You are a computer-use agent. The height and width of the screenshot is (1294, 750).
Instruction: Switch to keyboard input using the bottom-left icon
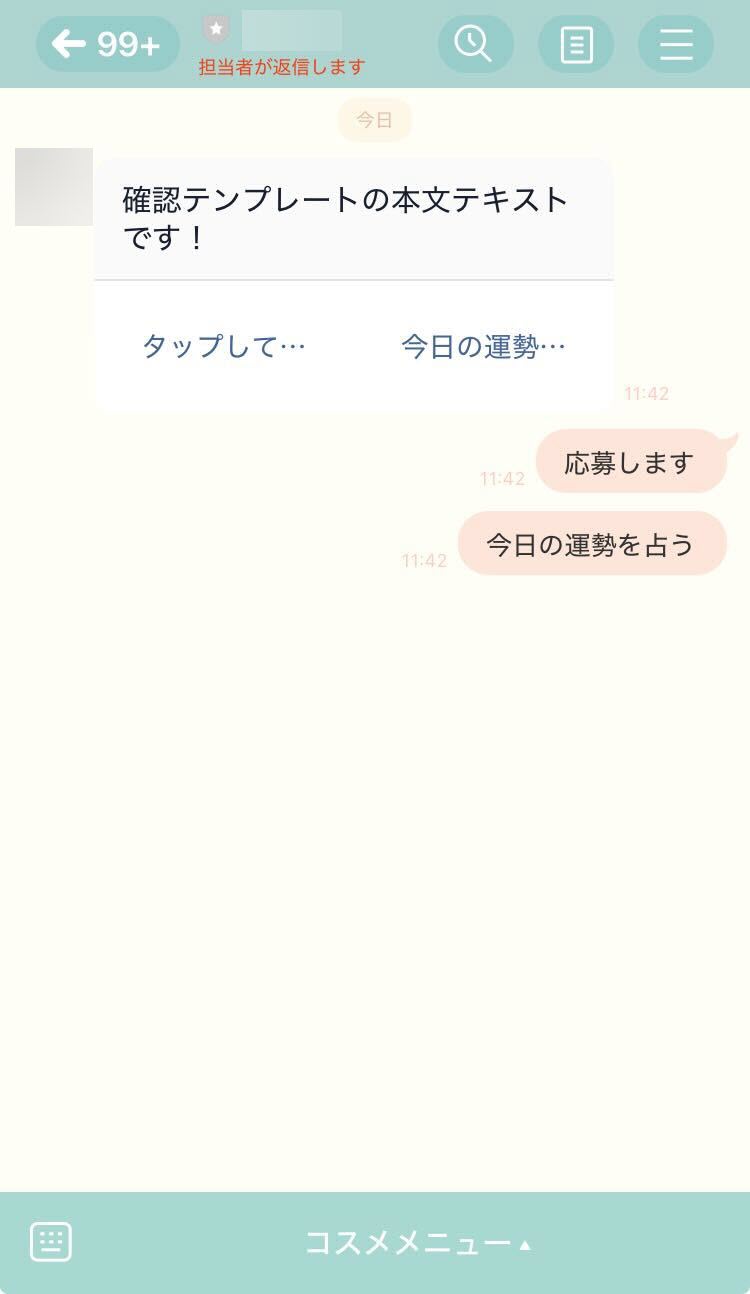pos(52,1241)
